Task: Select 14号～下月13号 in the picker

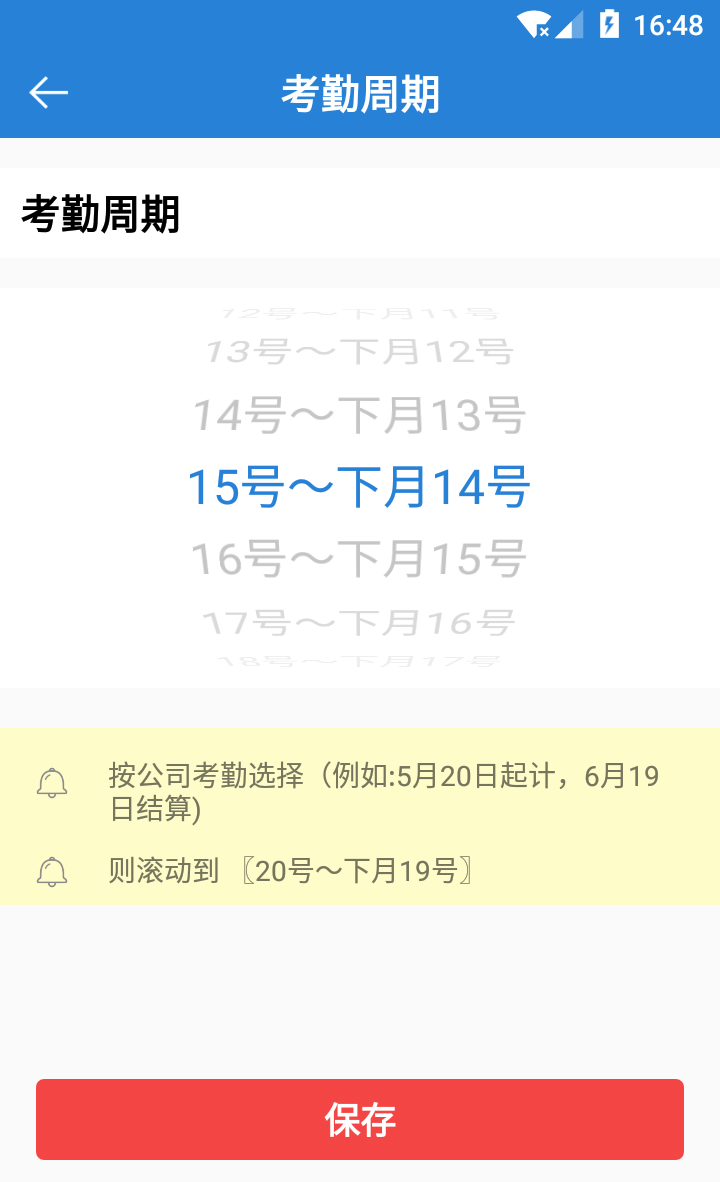Action: point(358,416)
